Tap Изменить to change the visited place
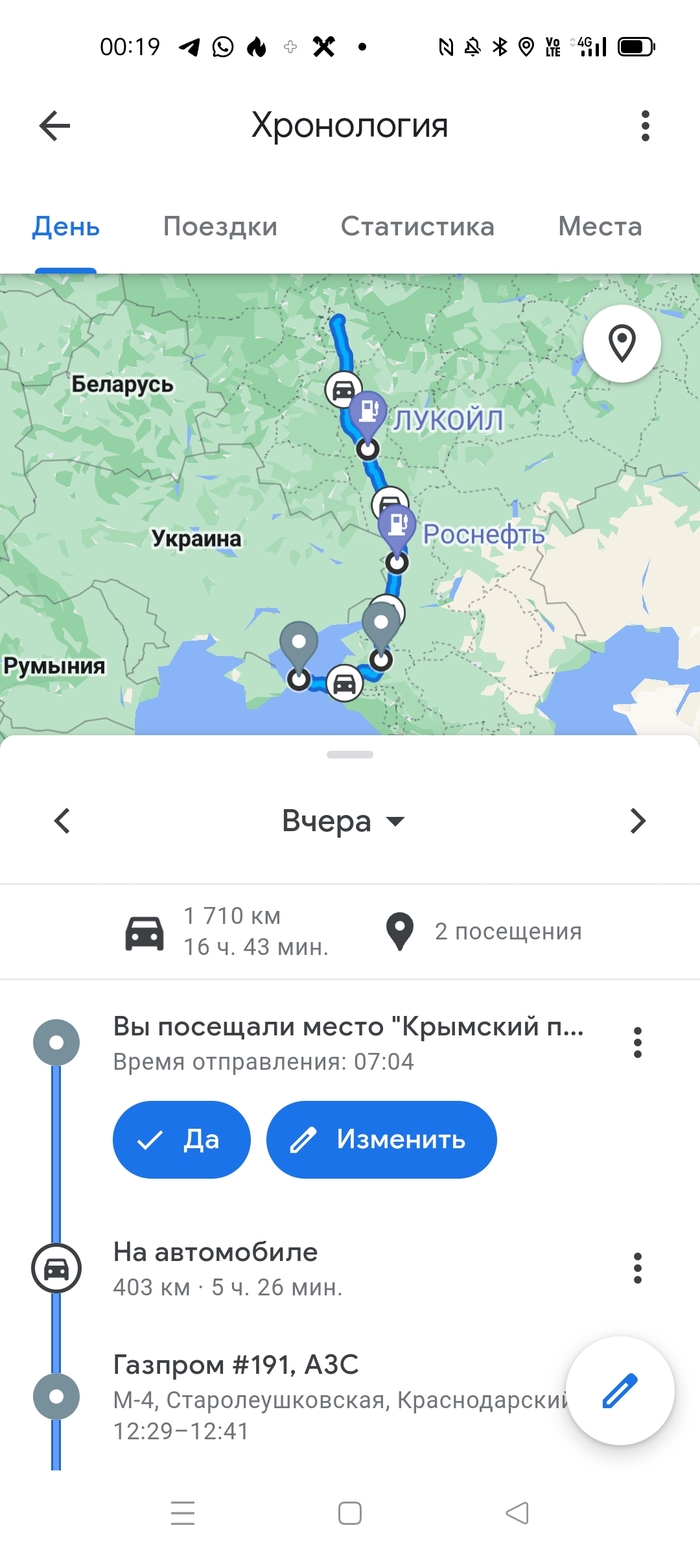This screenshot has width=700, height=1556. 381,1140
